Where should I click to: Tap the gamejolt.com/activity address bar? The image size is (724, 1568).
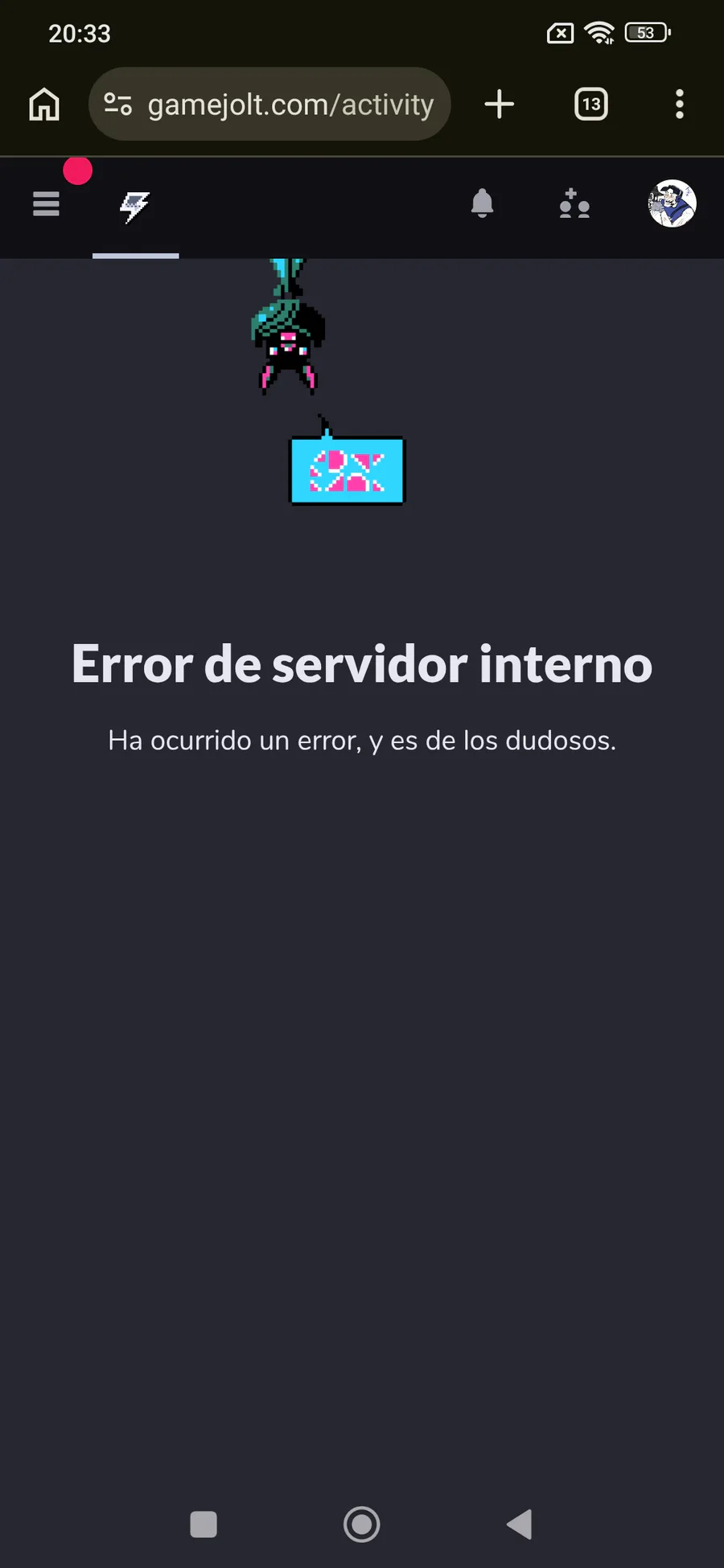pos(269,105)
